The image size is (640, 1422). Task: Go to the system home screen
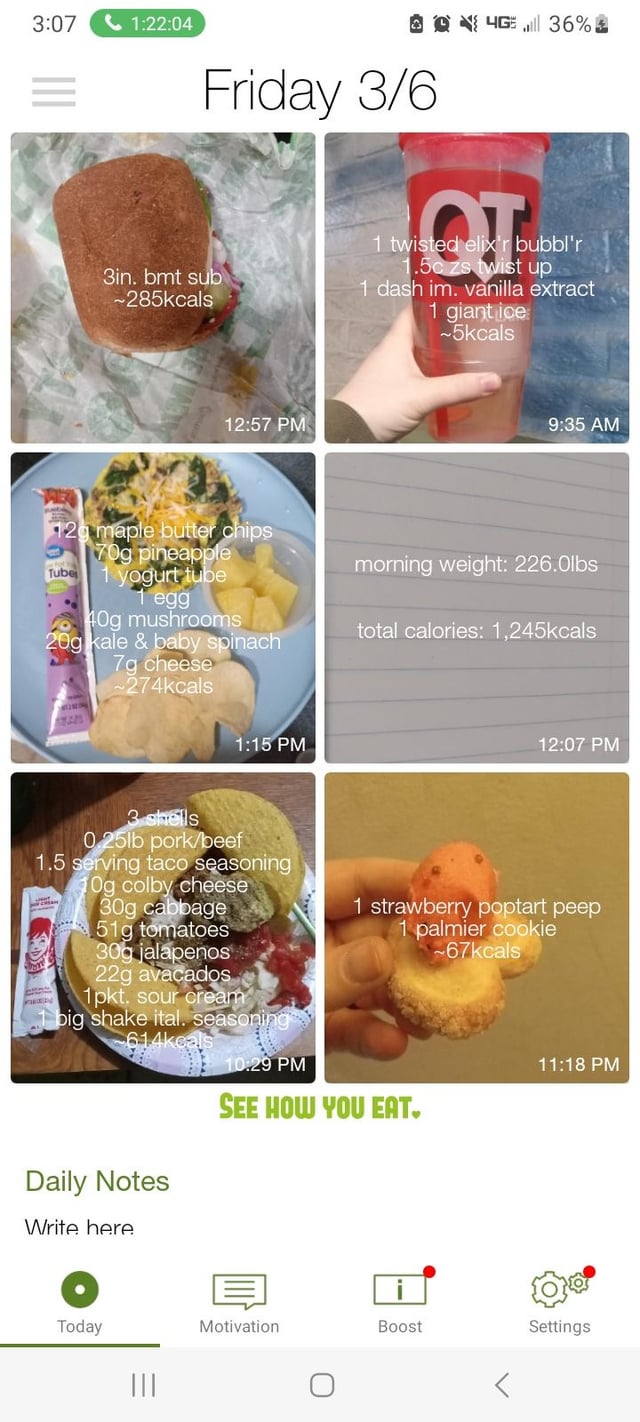321,1384
